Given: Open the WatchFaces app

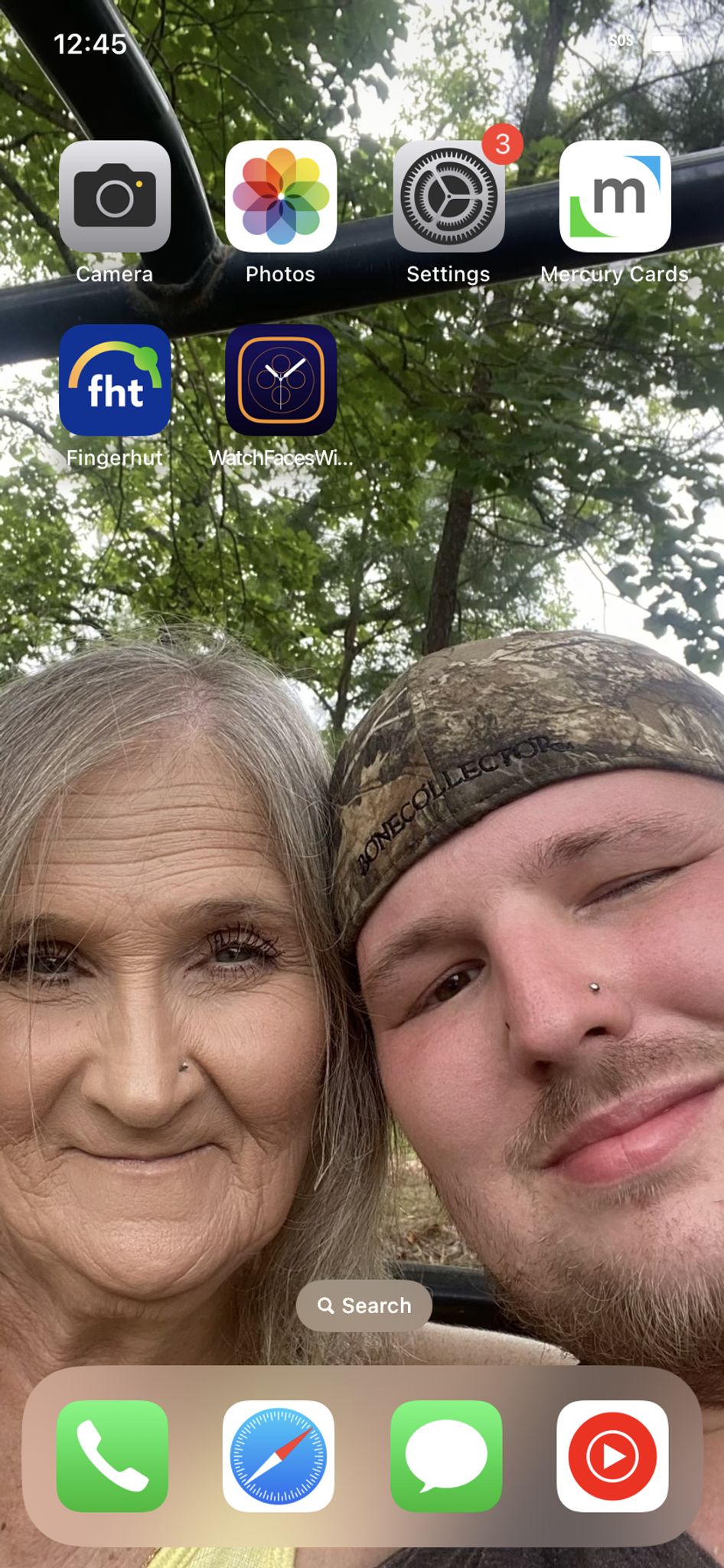Looking at the screenshot, I should click(281, 381).
